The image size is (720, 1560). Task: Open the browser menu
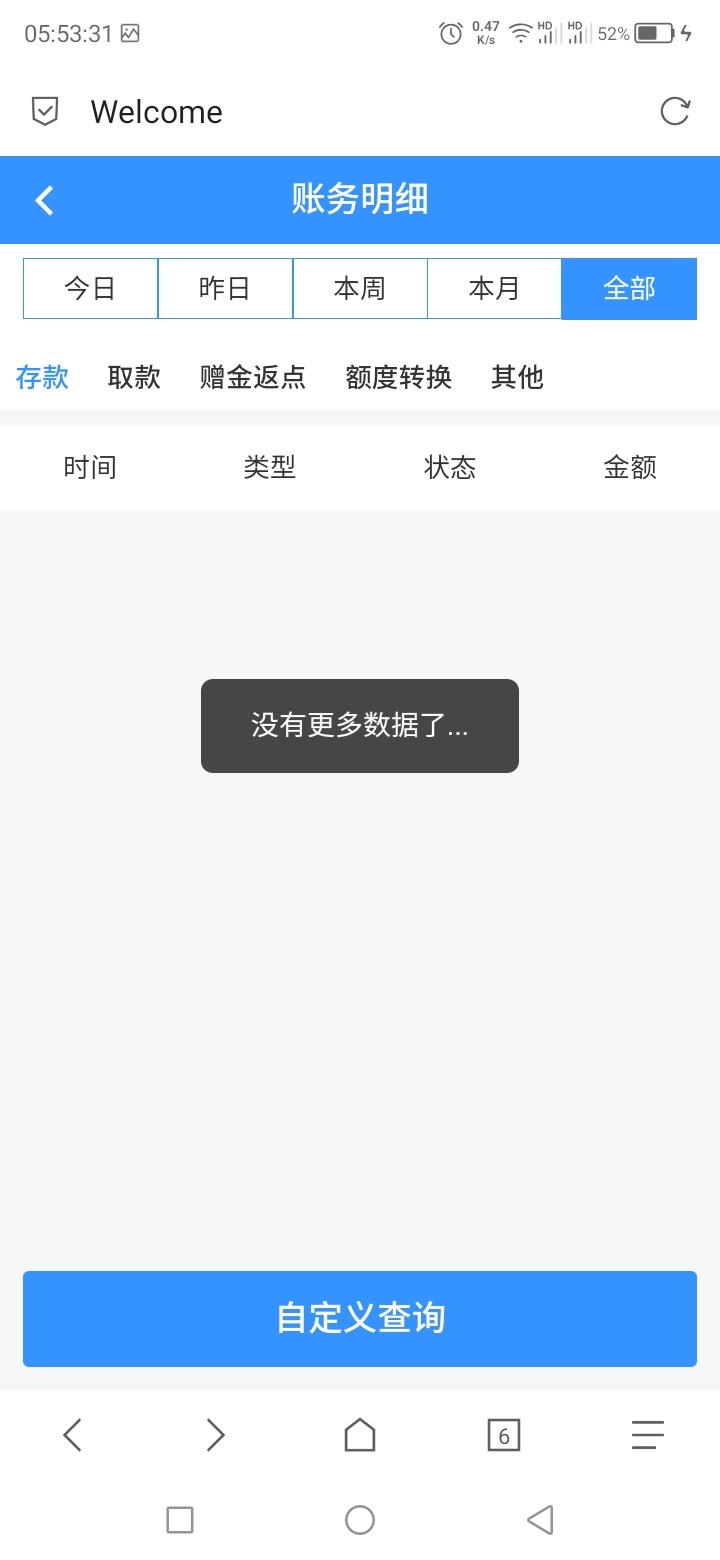[x=648, y=1436]
